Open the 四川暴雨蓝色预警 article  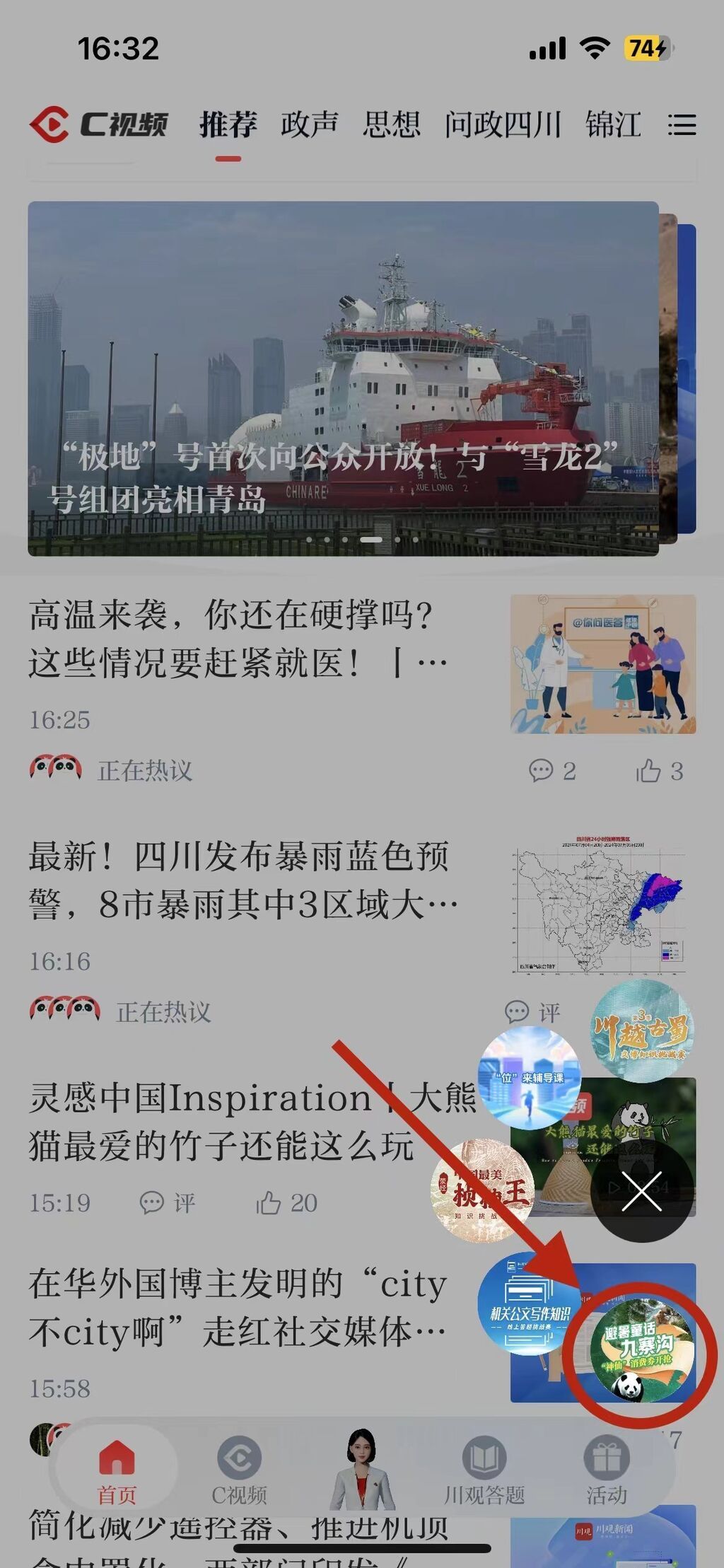(x=240, y=881)
